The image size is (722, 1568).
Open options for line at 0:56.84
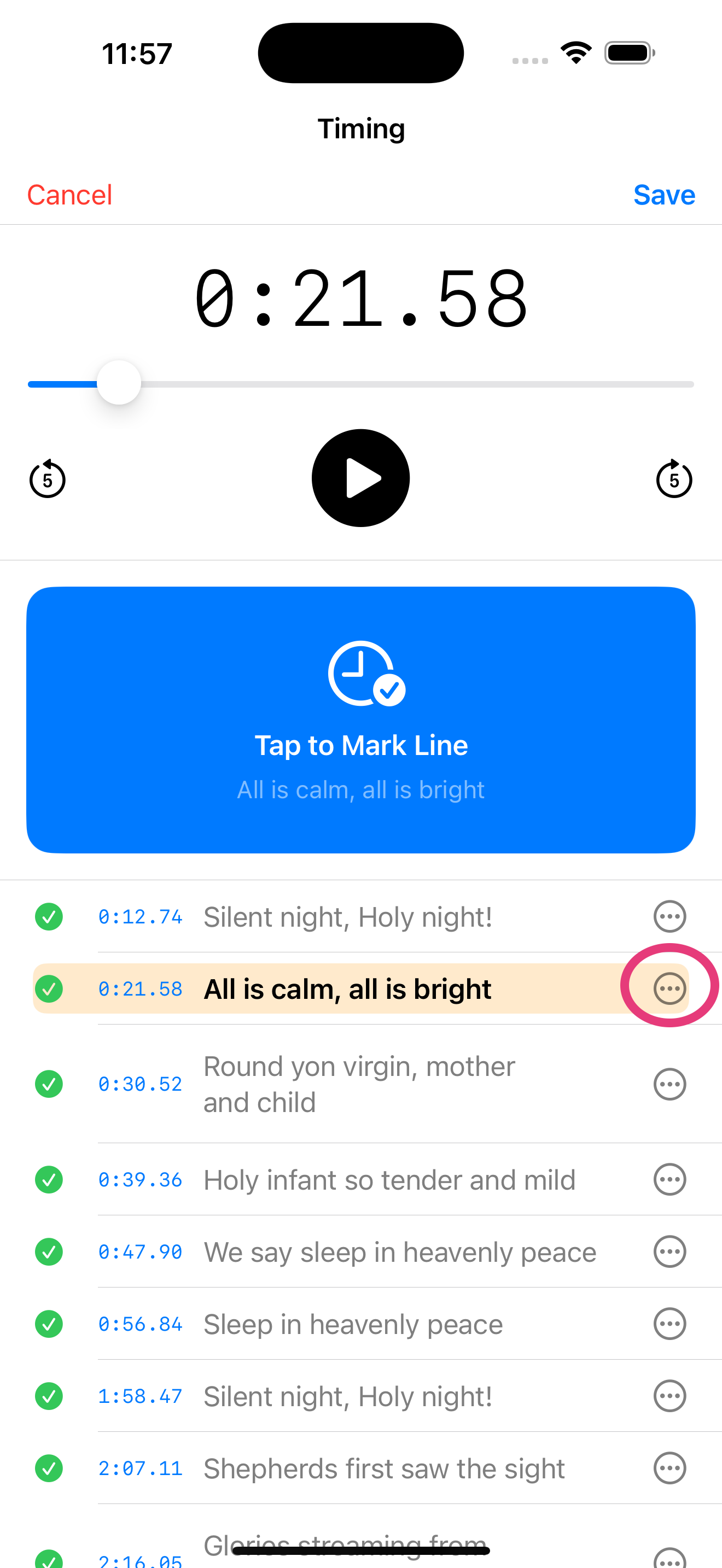click(669, 1323)
